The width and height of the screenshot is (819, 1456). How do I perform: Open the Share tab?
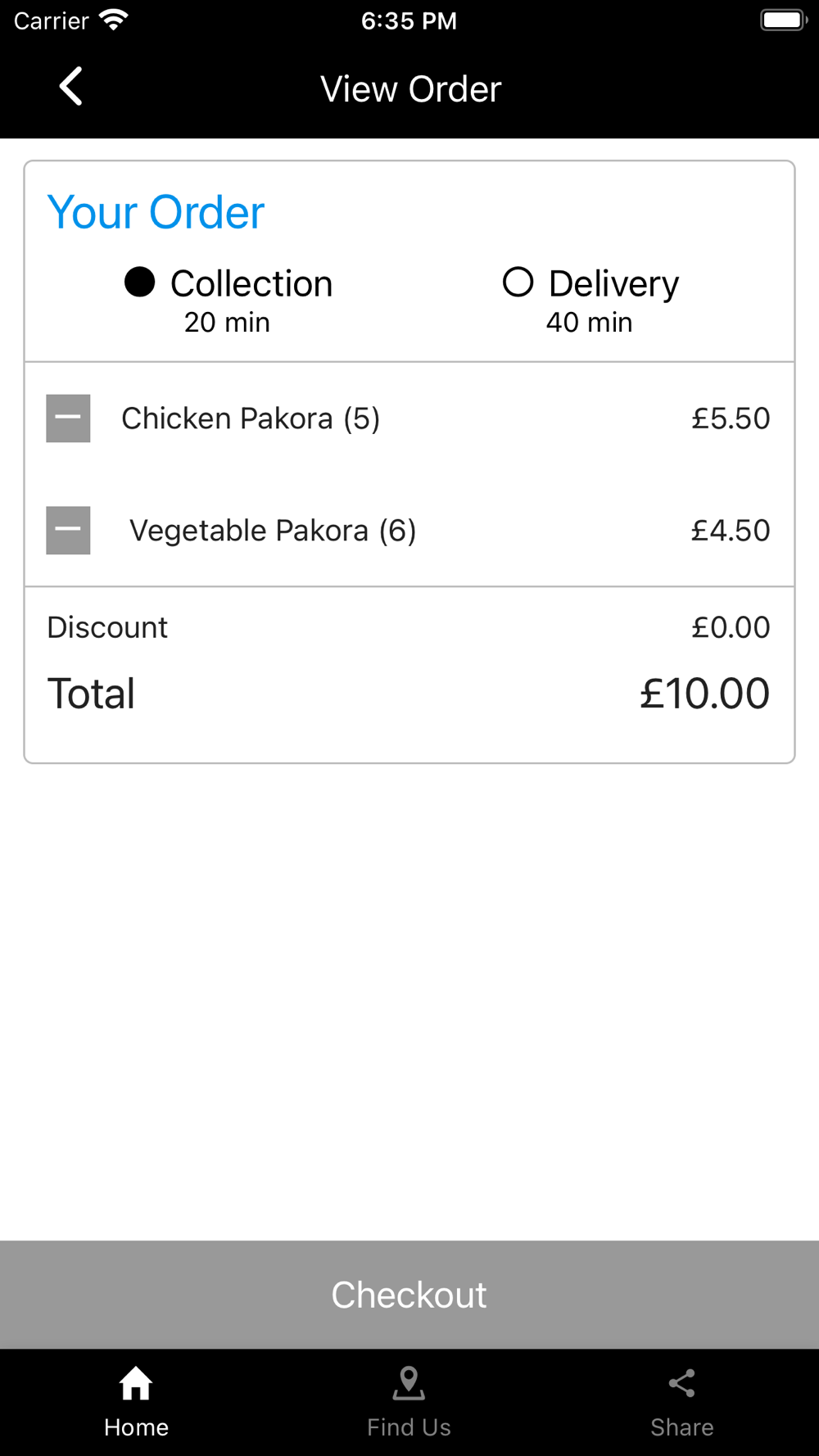tap(681, 1402)
